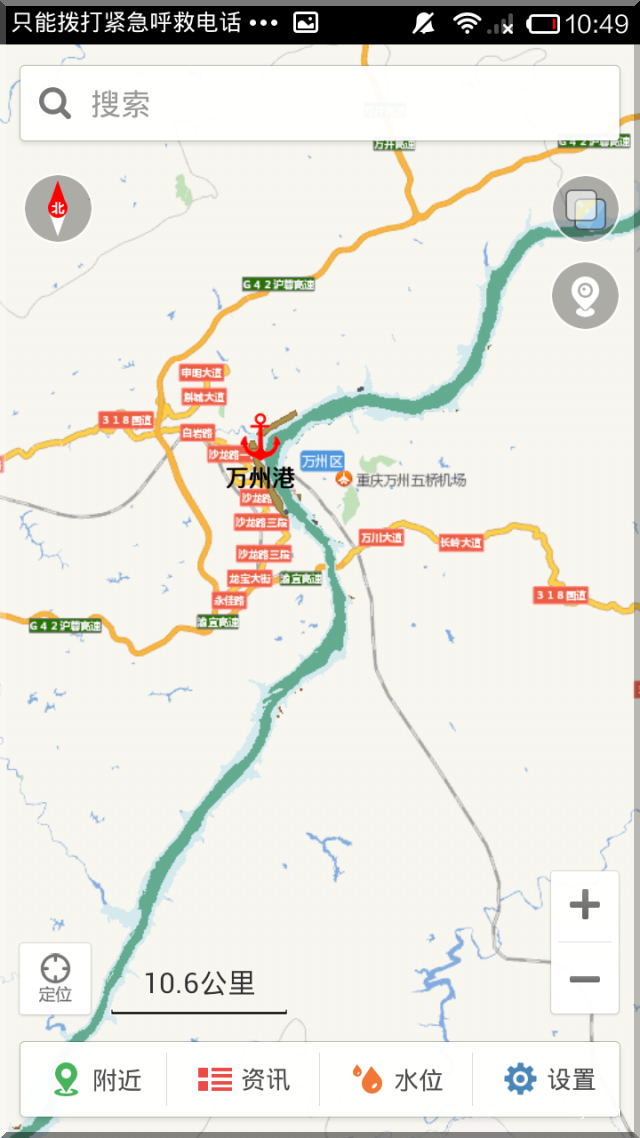View the 水位 water level tab
This screenshot has height=1138, width=640.
click(x=397, y=1079)
